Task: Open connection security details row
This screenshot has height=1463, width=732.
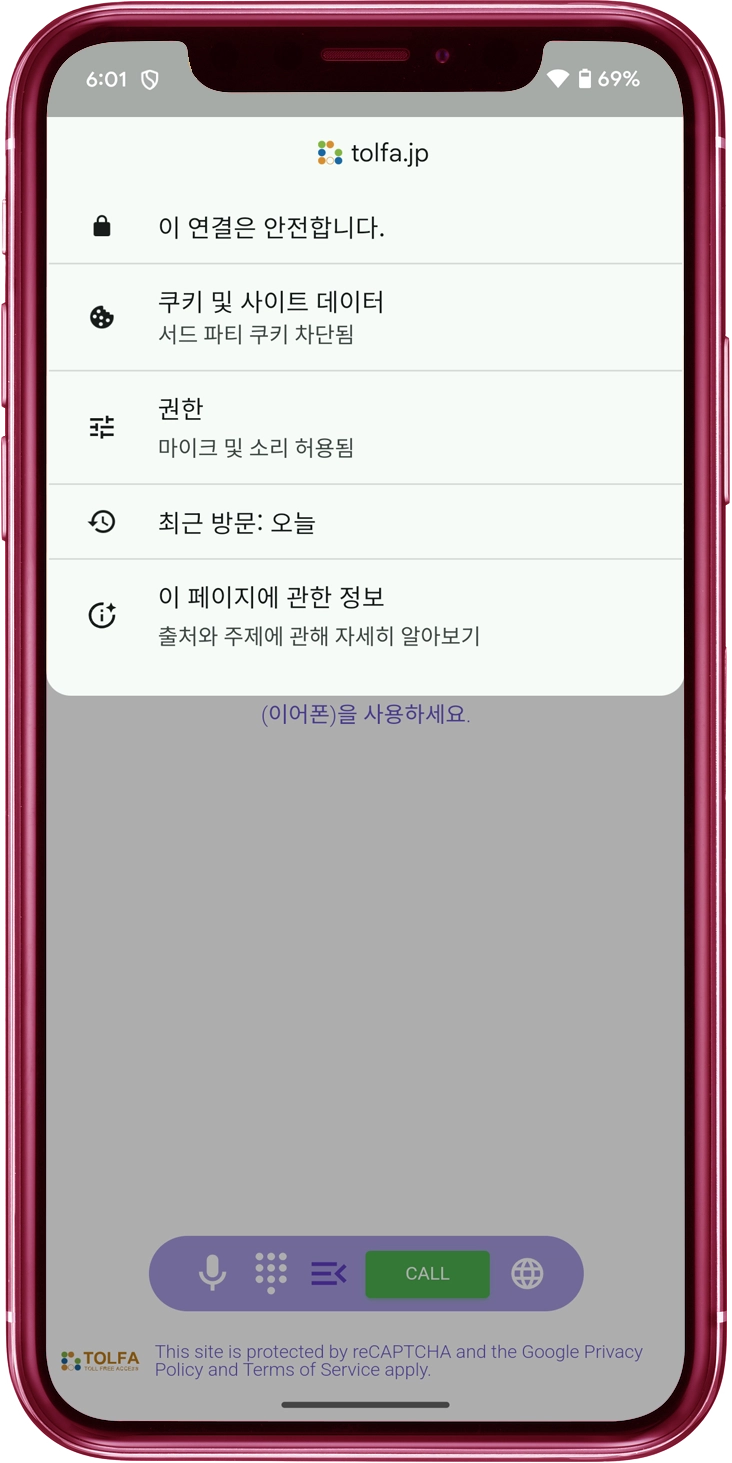Action: 365,228
